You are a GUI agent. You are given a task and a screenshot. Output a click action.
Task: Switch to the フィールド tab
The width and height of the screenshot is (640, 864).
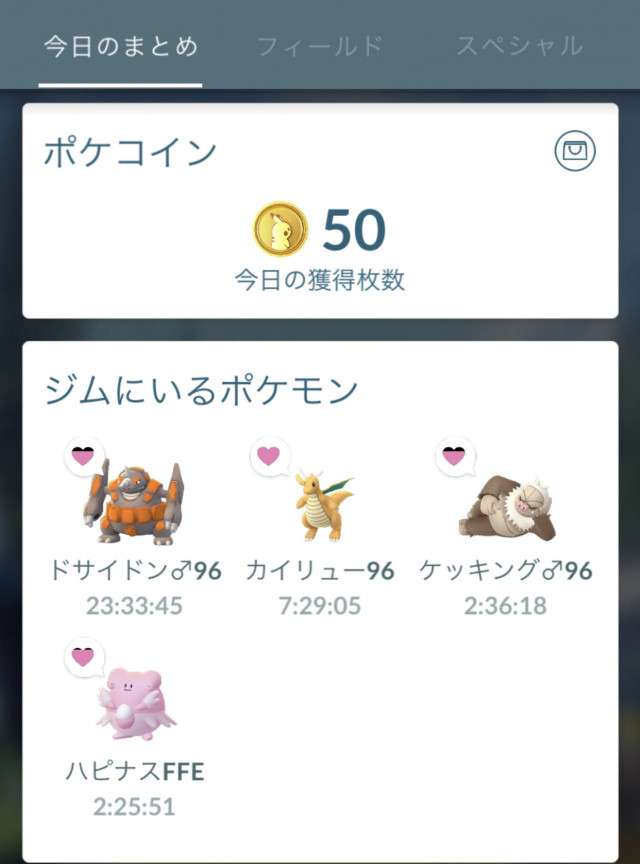coord(319,47)
